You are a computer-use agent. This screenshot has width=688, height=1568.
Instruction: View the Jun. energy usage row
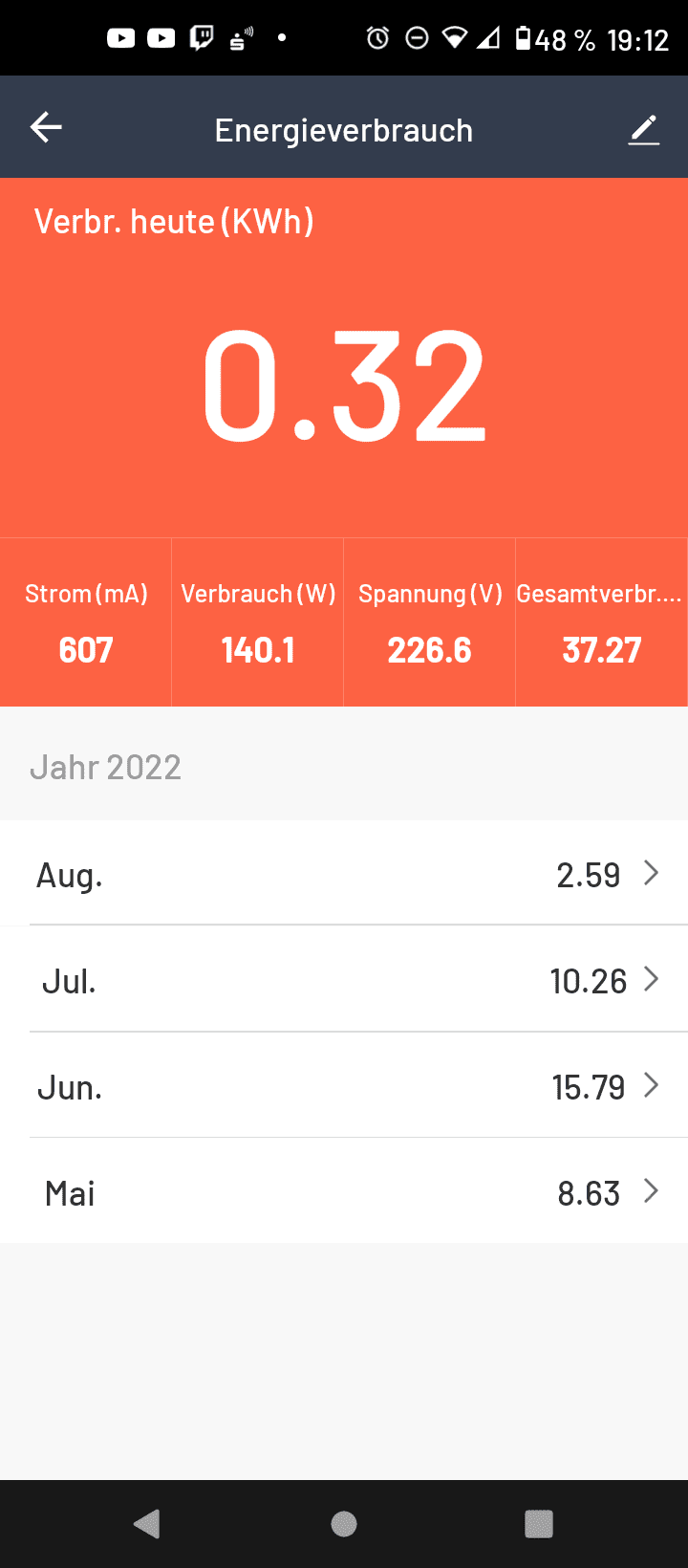pos(344,1085)
